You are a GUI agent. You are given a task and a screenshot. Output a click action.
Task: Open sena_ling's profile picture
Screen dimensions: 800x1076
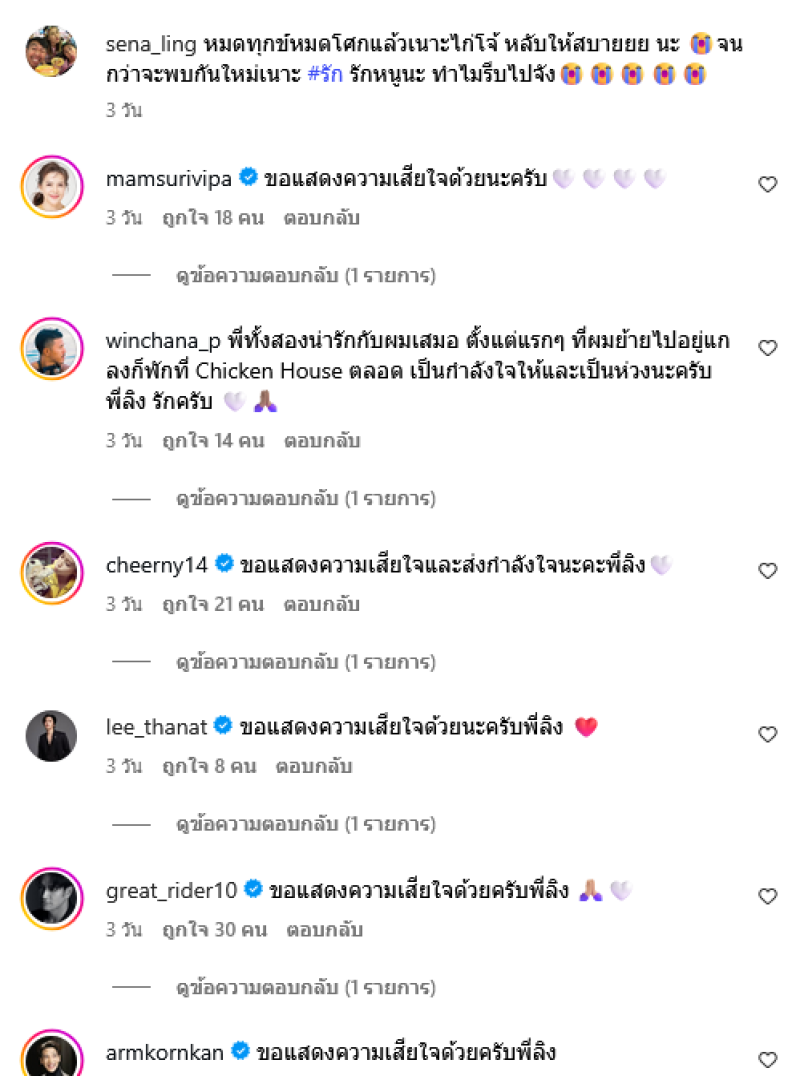pyautogui.click(x=50, y=50)
